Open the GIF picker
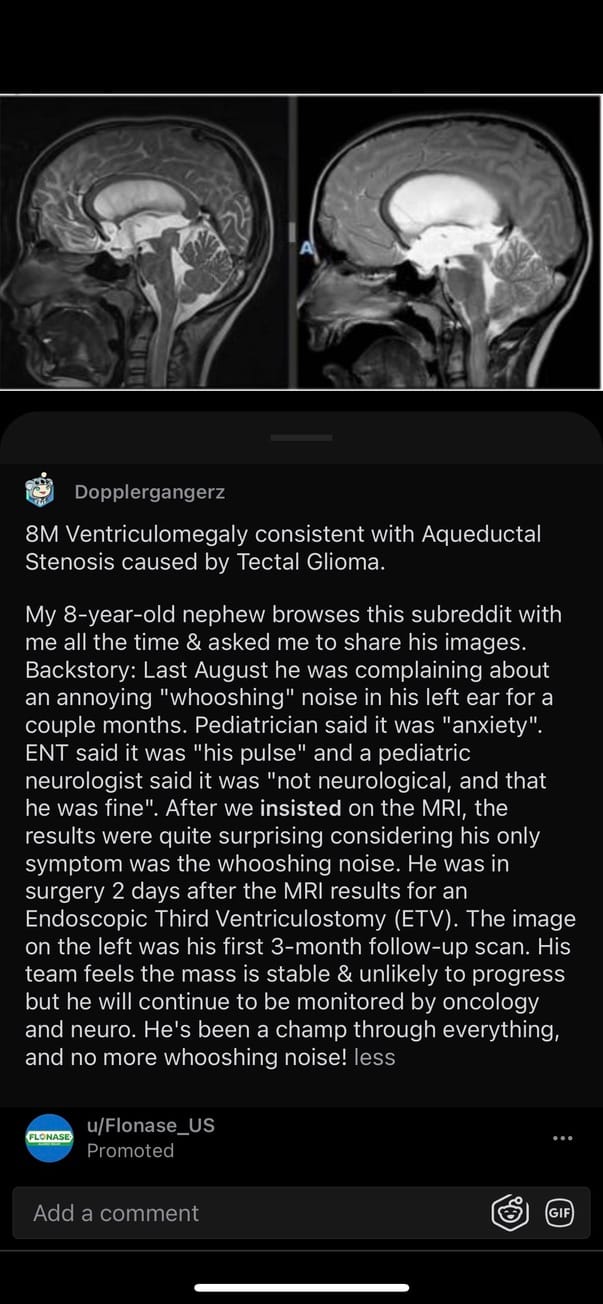 [x=559, y=1213]
